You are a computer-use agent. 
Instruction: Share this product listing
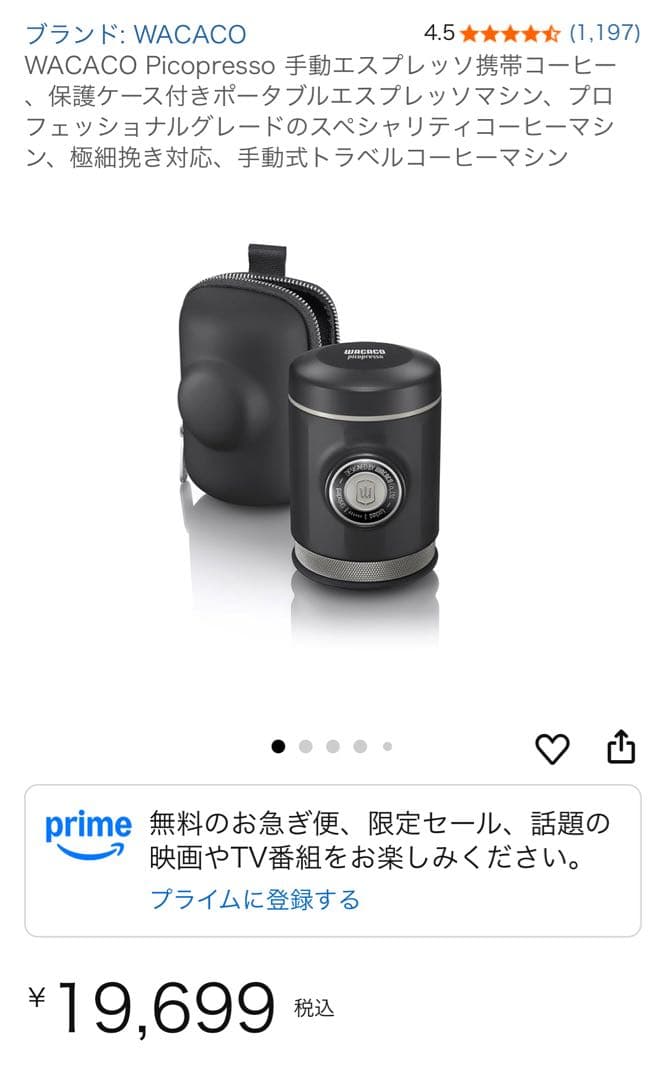(621, 746)
